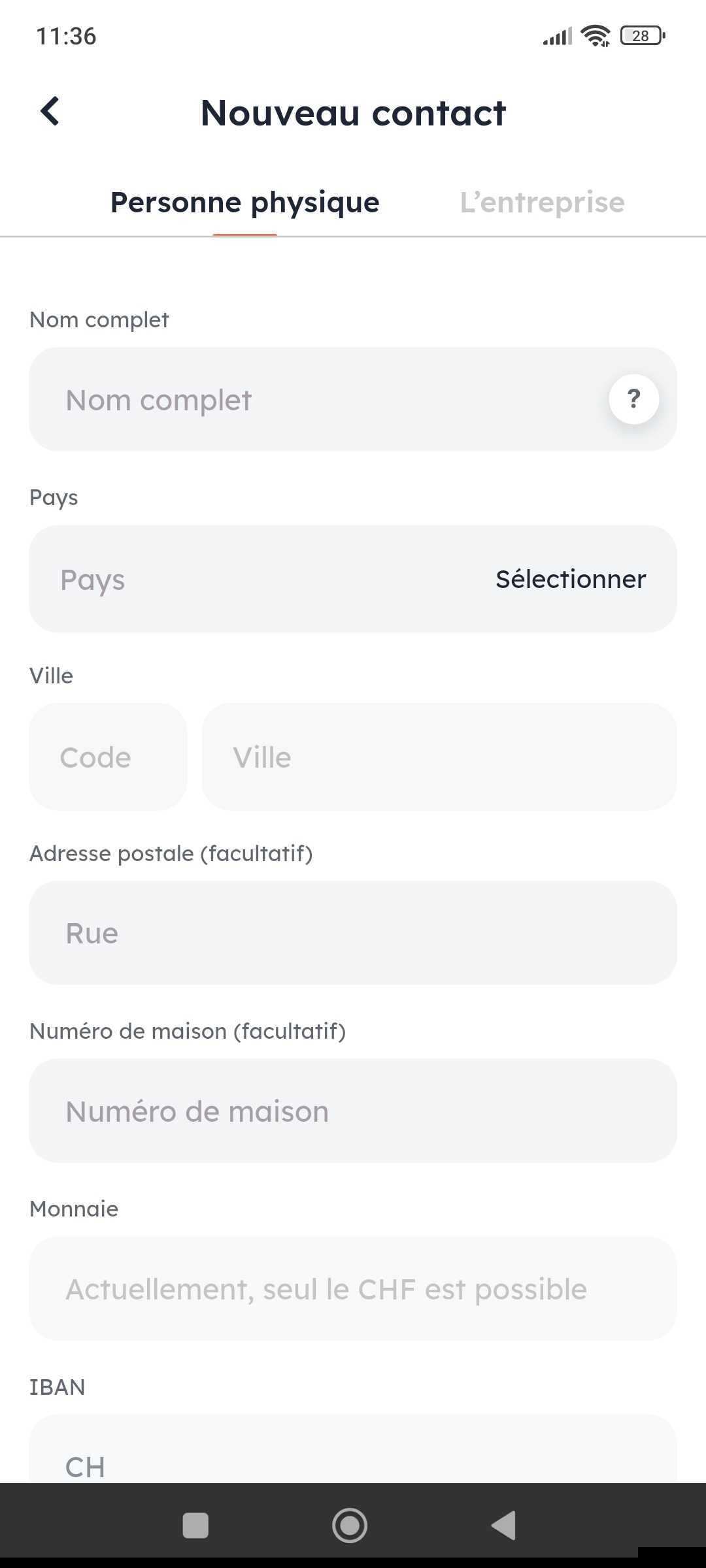The image size is (706, 1568).
Task: Switch to the L'entreprise tab
Action: tap(542, 203)
